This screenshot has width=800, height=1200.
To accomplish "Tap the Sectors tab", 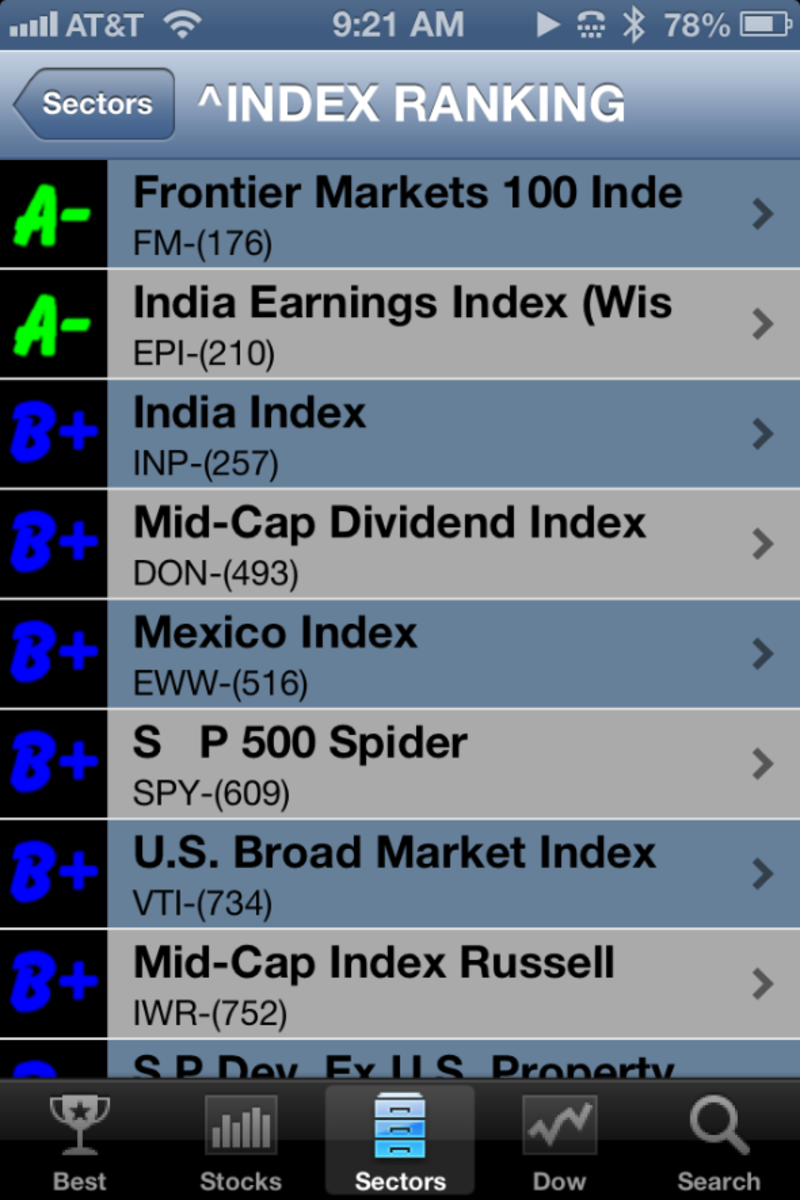I will [x=400, y=1140].
